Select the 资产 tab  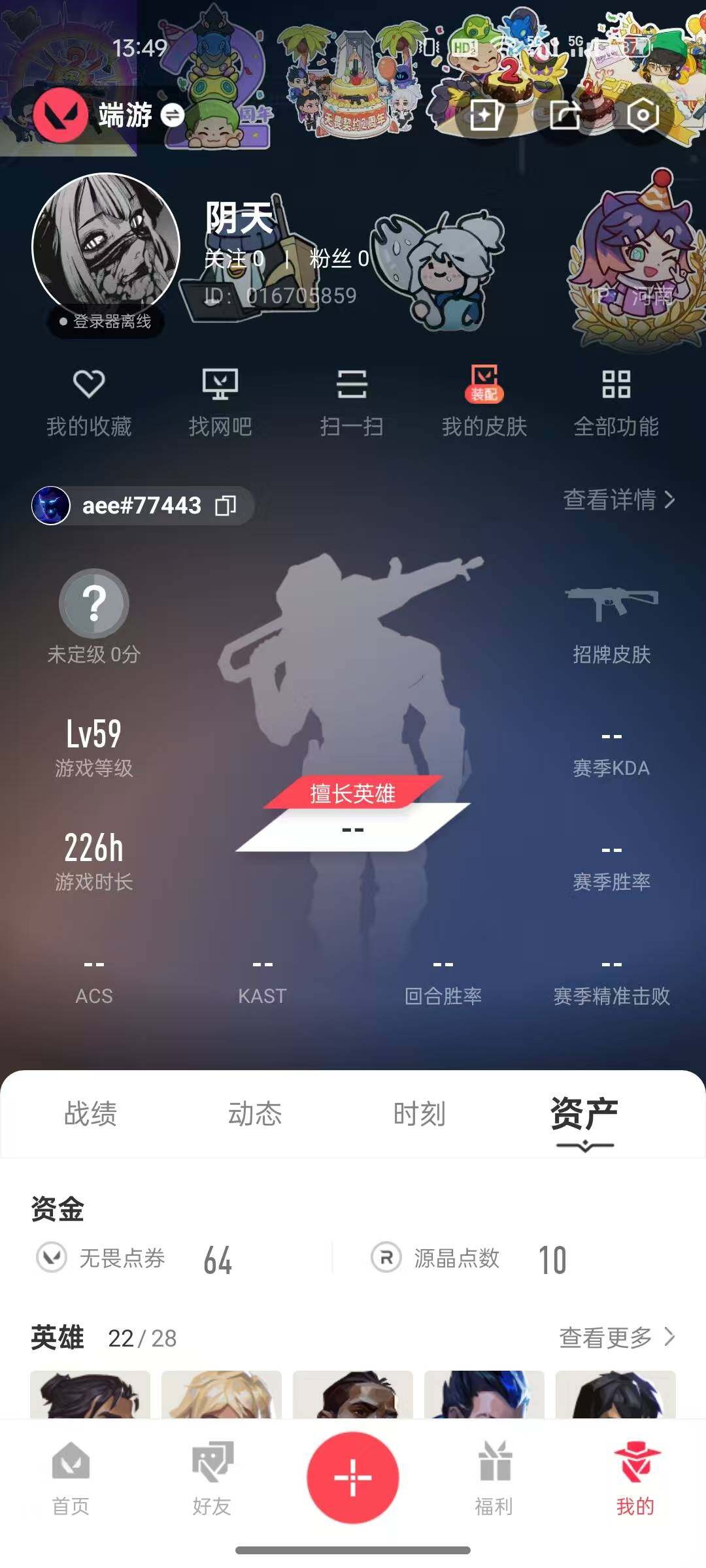point(584,1114)
